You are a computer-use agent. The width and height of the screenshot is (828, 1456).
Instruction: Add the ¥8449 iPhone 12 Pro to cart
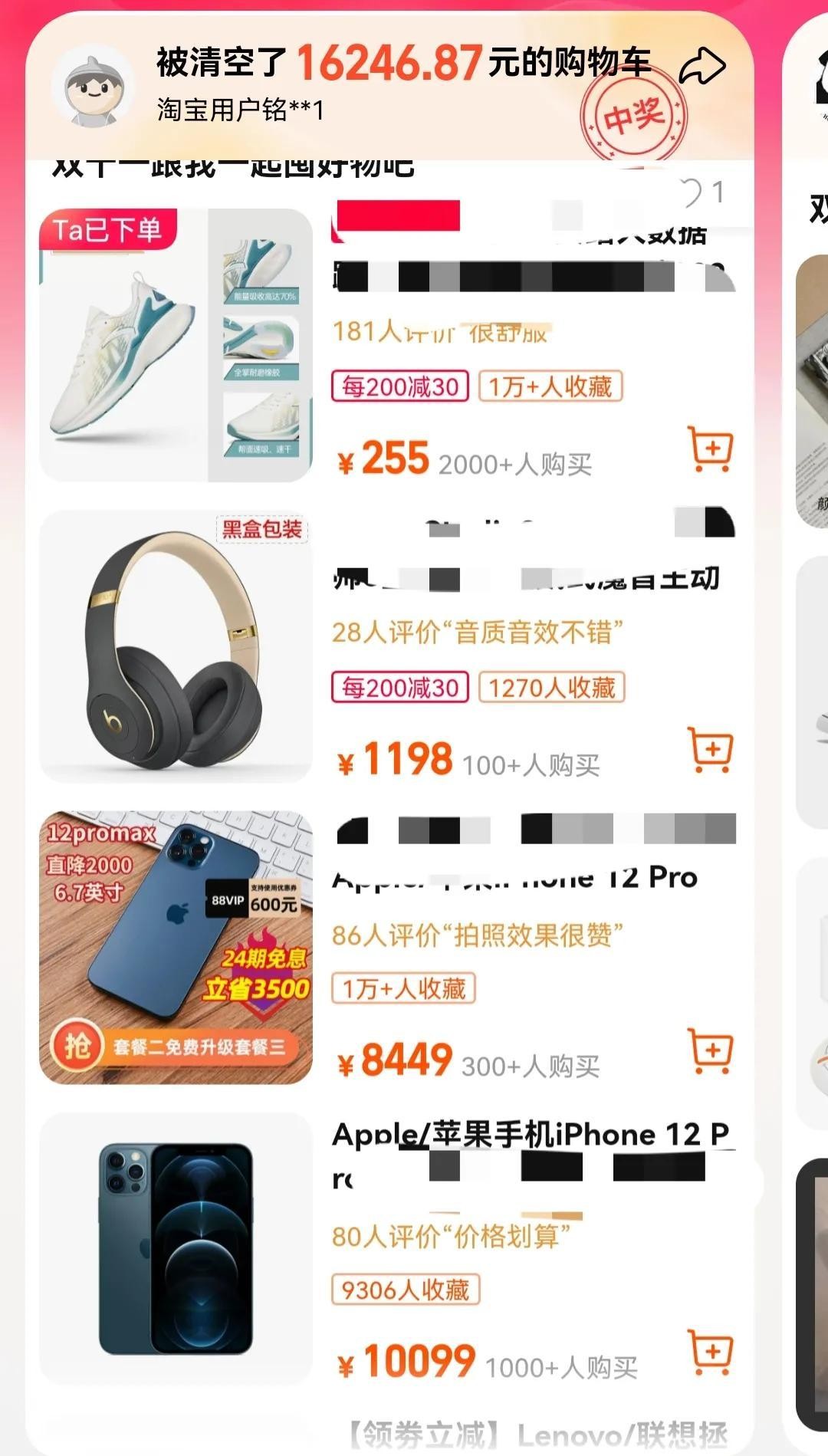point(711,1051)
